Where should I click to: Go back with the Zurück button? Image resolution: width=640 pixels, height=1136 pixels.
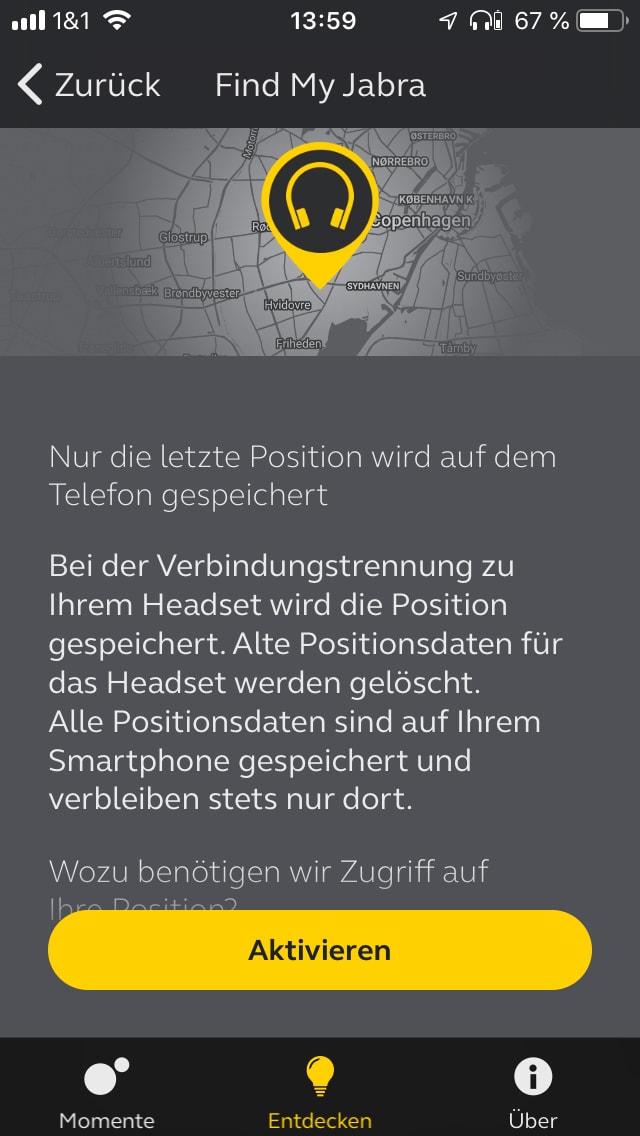point(88,85)
